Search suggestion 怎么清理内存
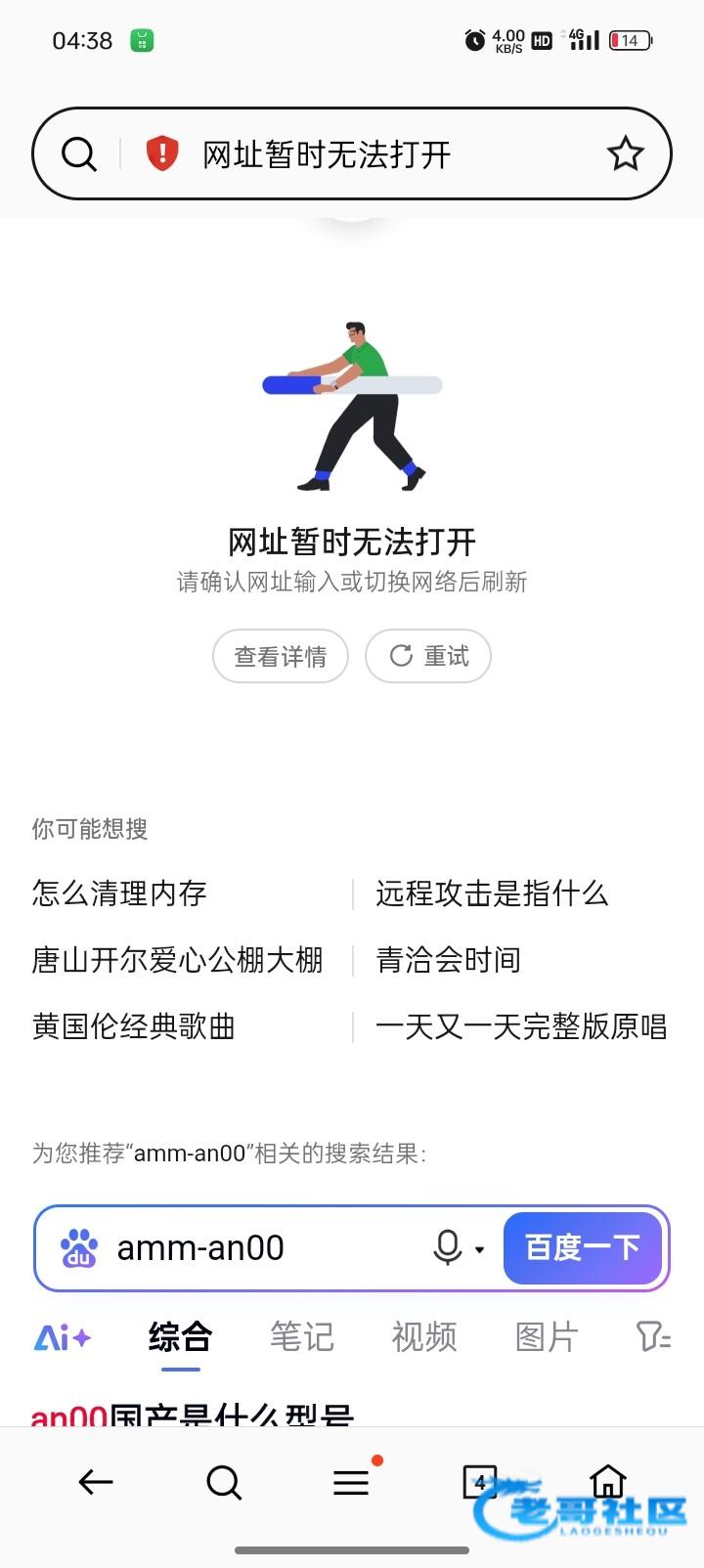Image resolution: width=704 pixels, height=1568 pixels. 119,893
